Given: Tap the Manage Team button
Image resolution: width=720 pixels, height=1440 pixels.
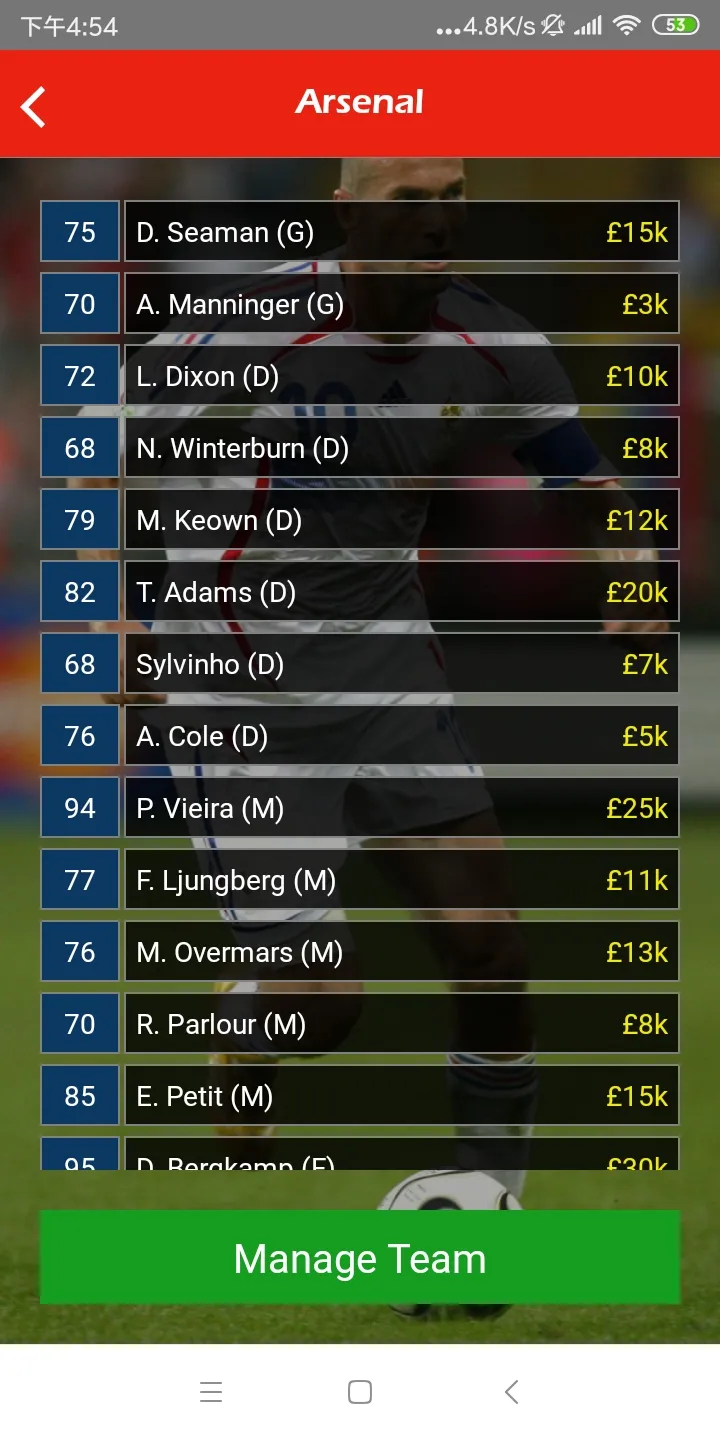Looking at the screenshot, I should point(360,1258).
